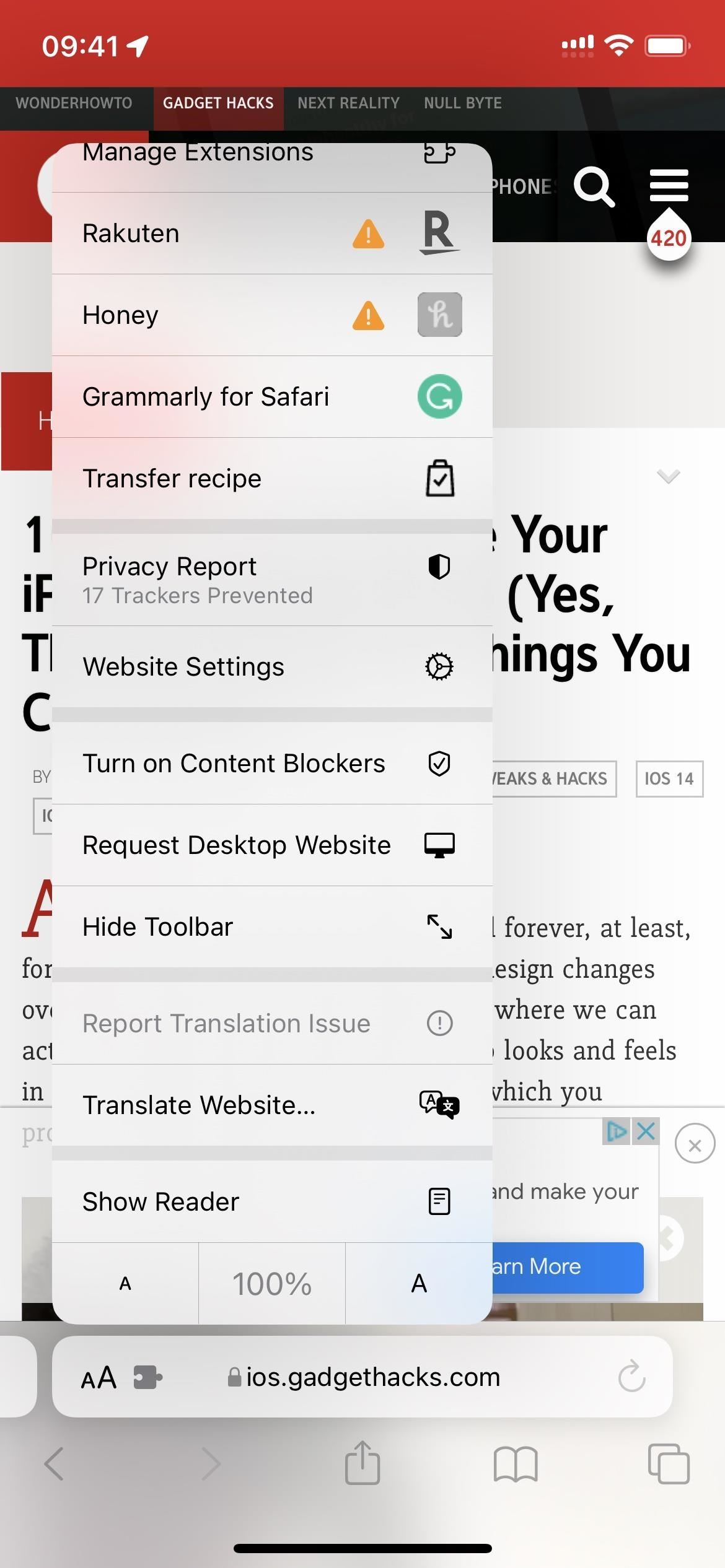The width and height of the screenshot is (725, 1568).
Task: Tap Transfer recipe
Action: pyautogui.click(x=272, y=479)
